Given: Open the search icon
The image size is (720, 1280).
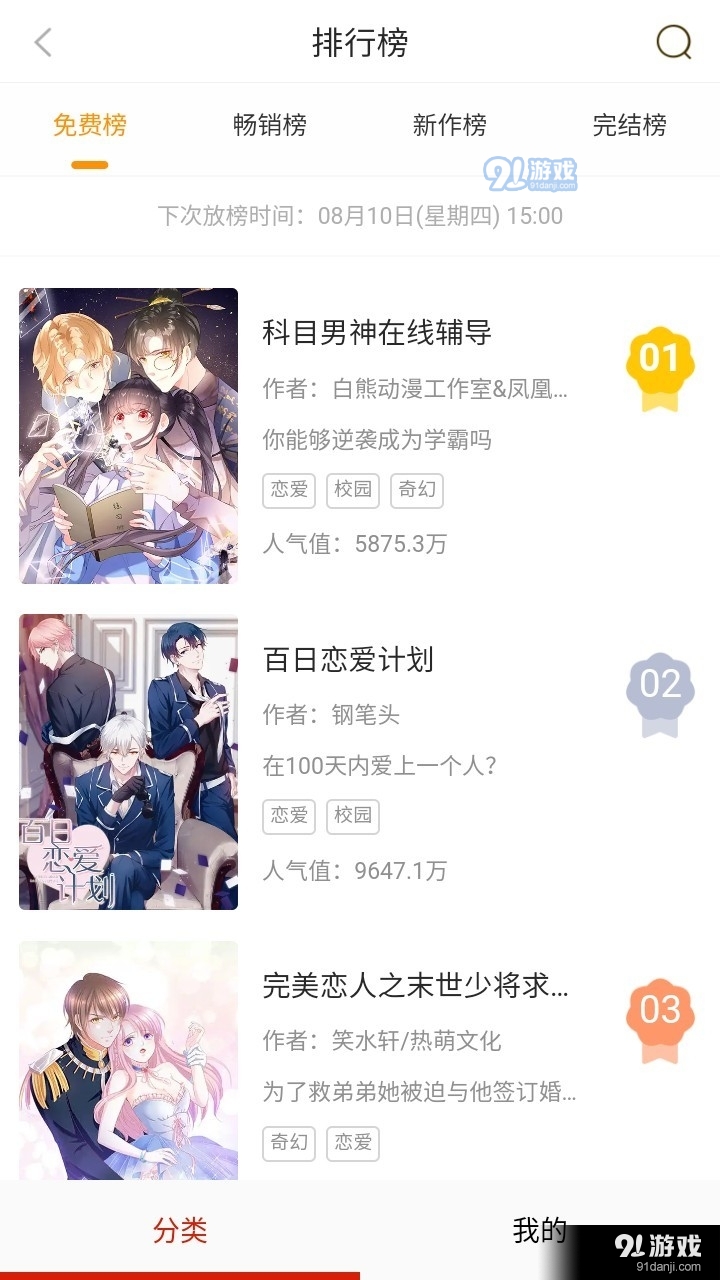Looking at the screenshot, I should point(673,42).
